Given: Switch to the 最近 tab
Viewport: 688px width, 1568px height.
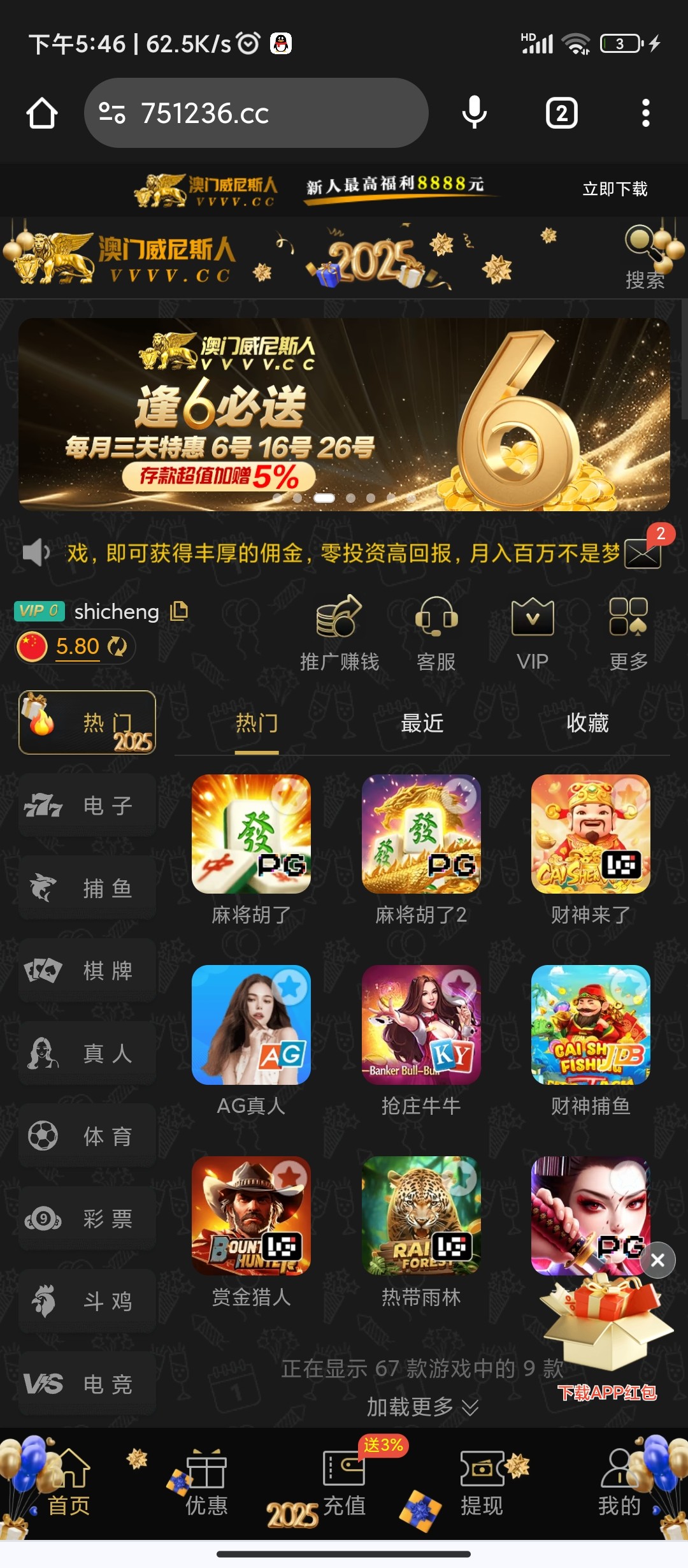Looking at the screenshot, I should coord(422,723).
